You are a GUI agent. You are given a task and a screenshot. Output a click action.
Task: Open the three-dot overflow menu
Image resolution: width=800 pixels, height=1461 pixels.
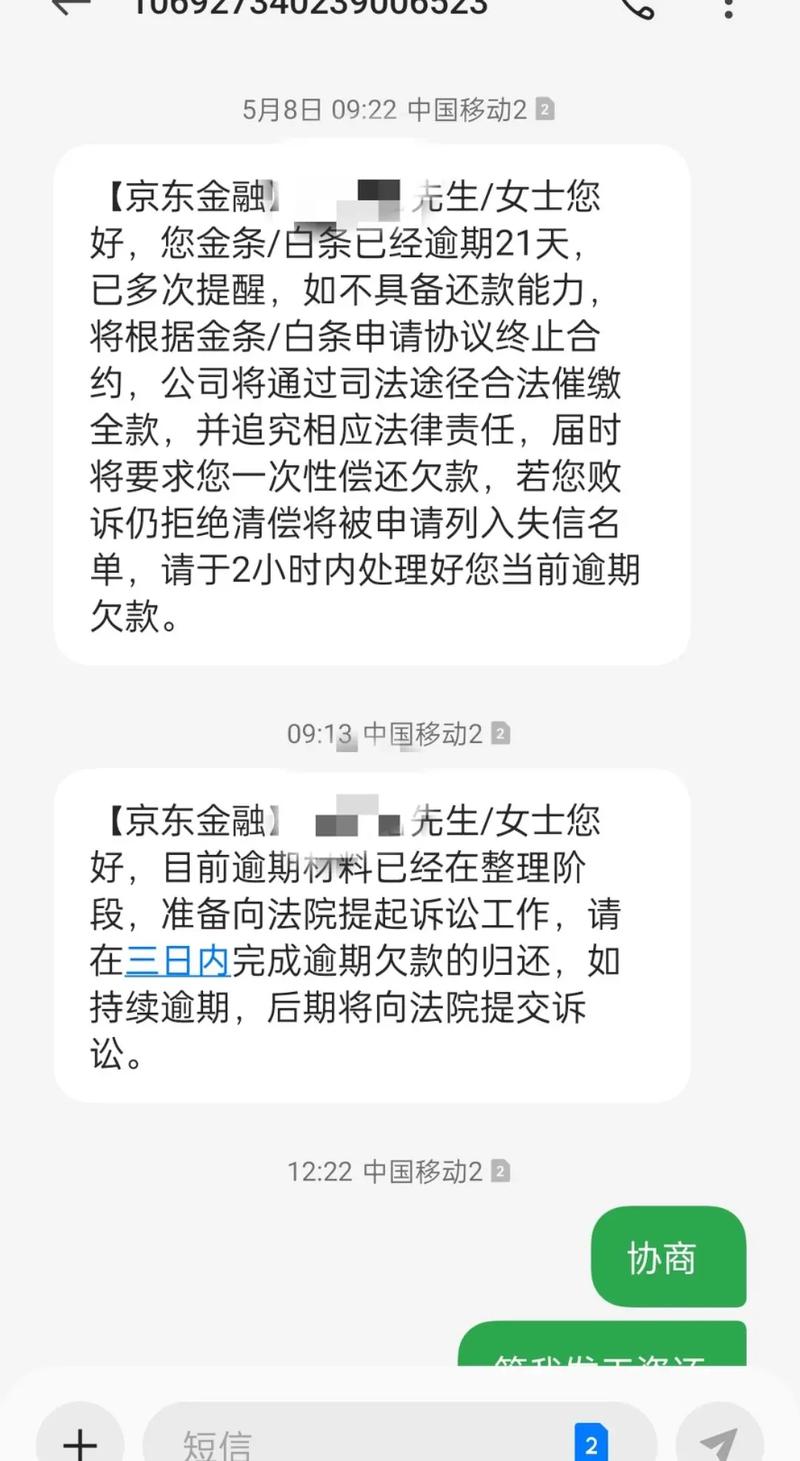pyautogui.click(x=727, y=10)
